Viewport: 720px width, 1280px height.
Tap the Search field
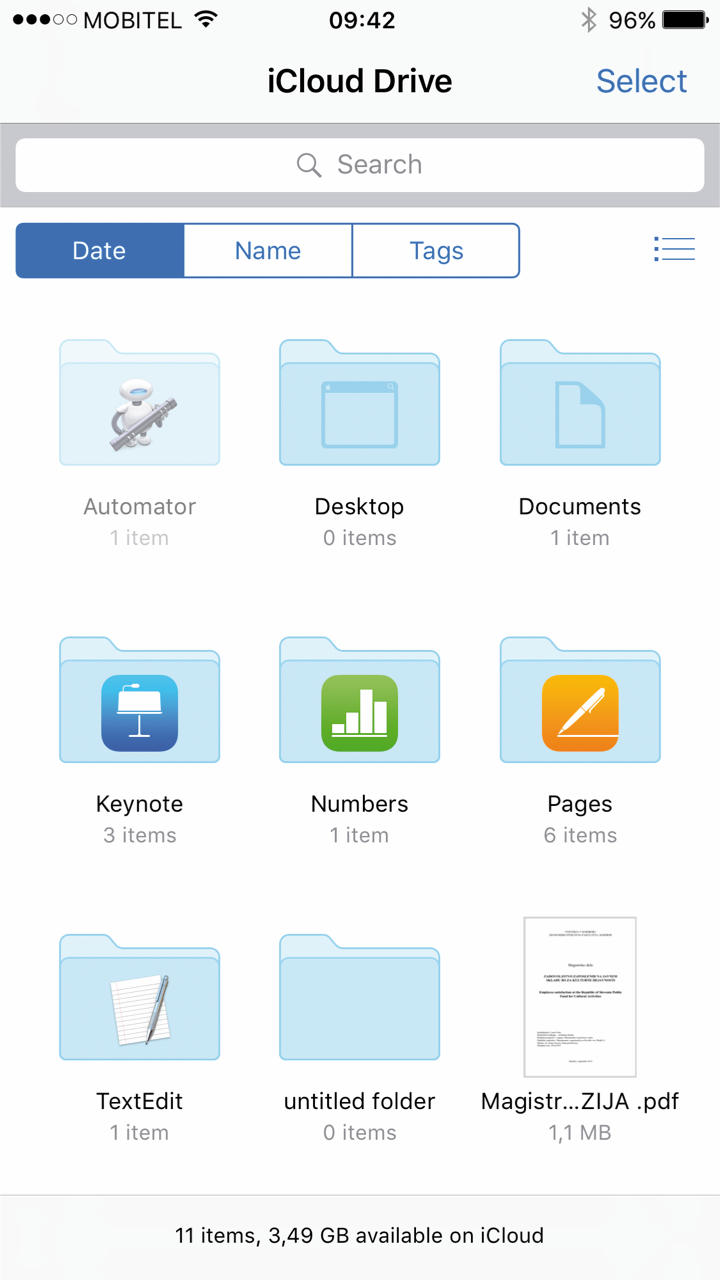(x=360, y=165)
